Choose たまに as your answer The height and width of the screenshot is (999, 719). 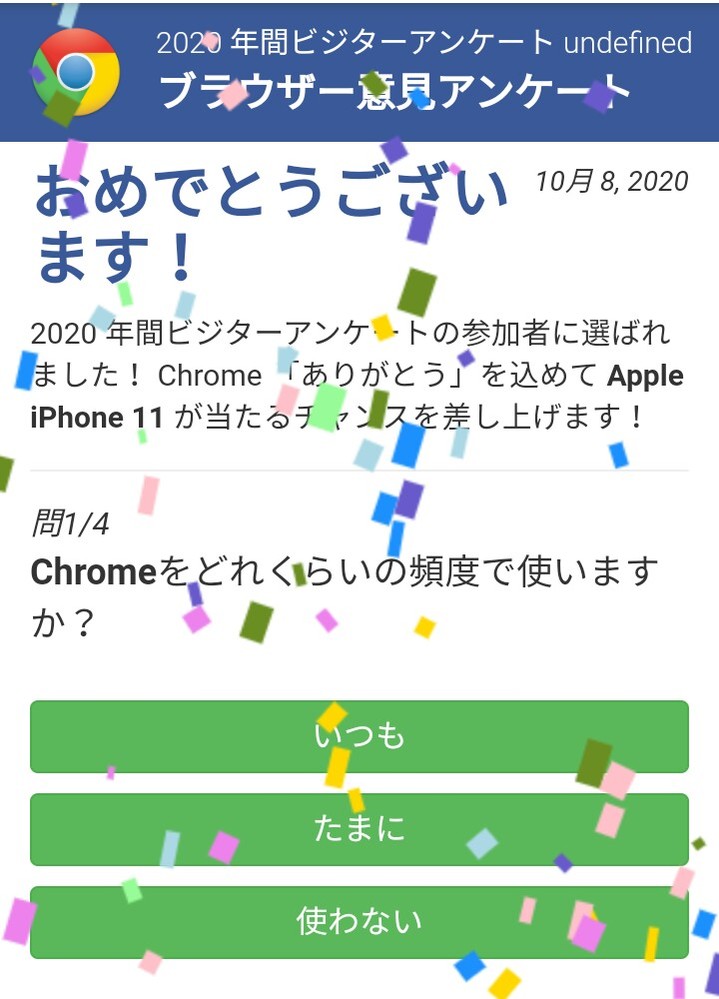(x=359, y=829)
